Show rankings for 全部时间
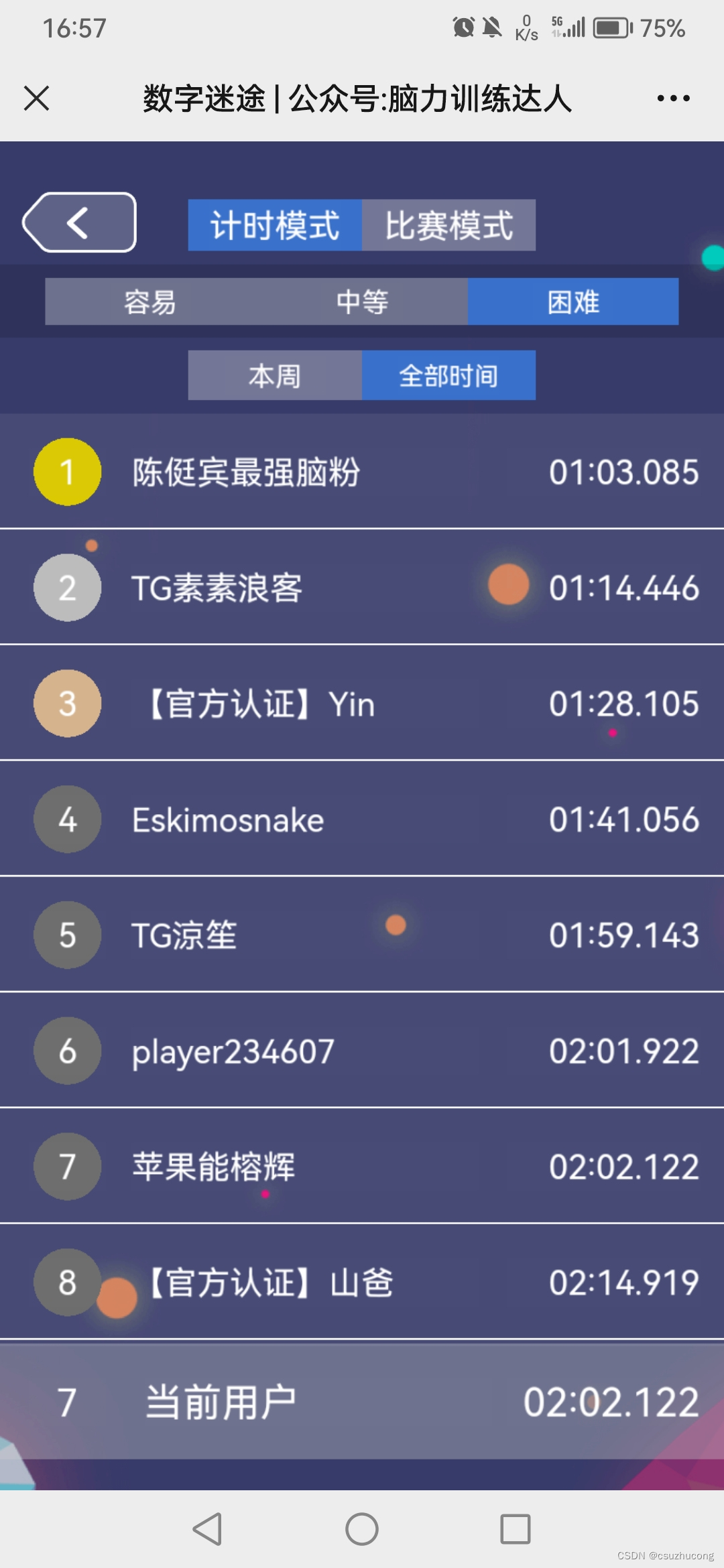This screenshot has height=1568, width=724. pos(448,375)
